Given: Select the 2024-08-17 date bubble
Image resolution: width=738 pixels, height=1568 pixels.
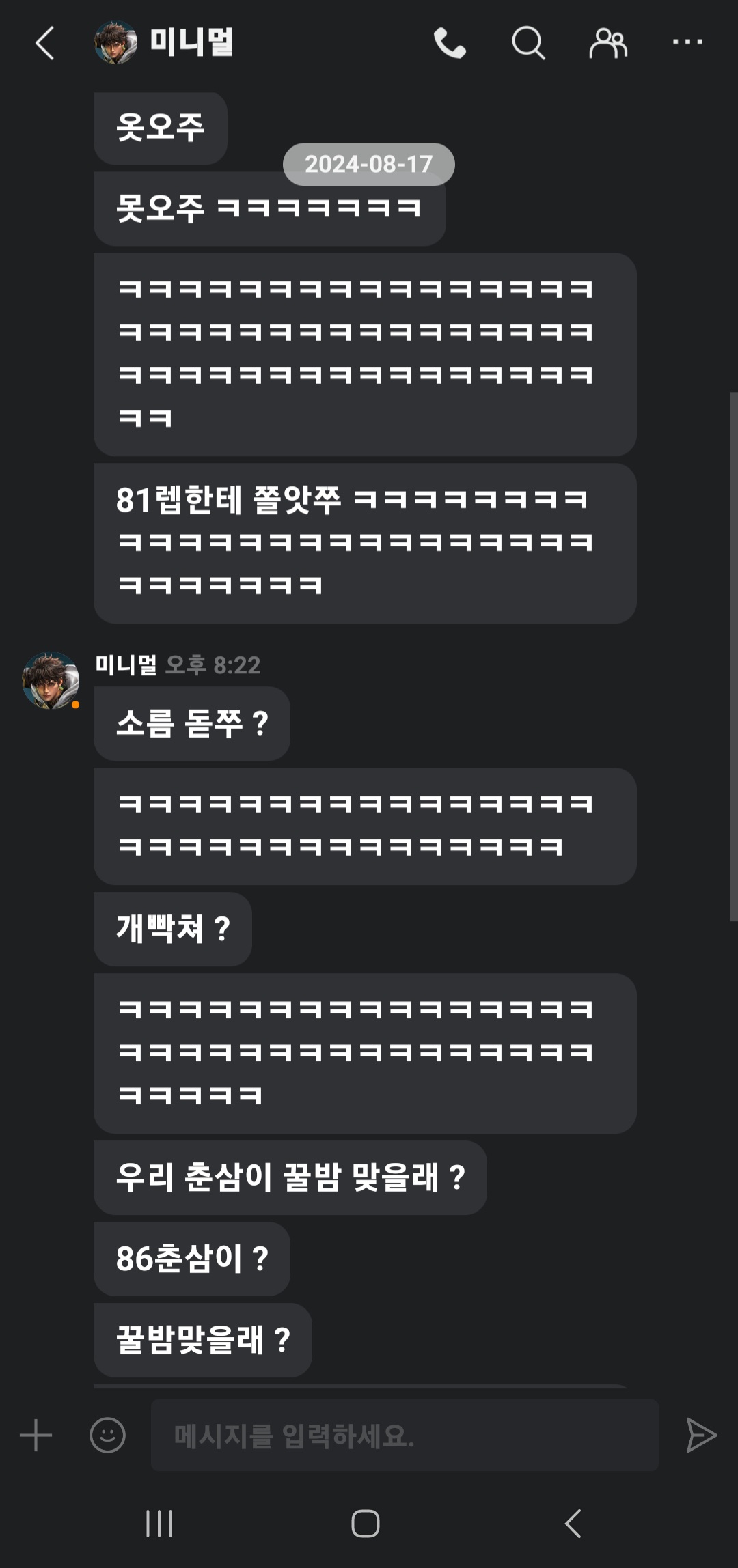Looking at the screenshot, I should [x=369, y=164].
